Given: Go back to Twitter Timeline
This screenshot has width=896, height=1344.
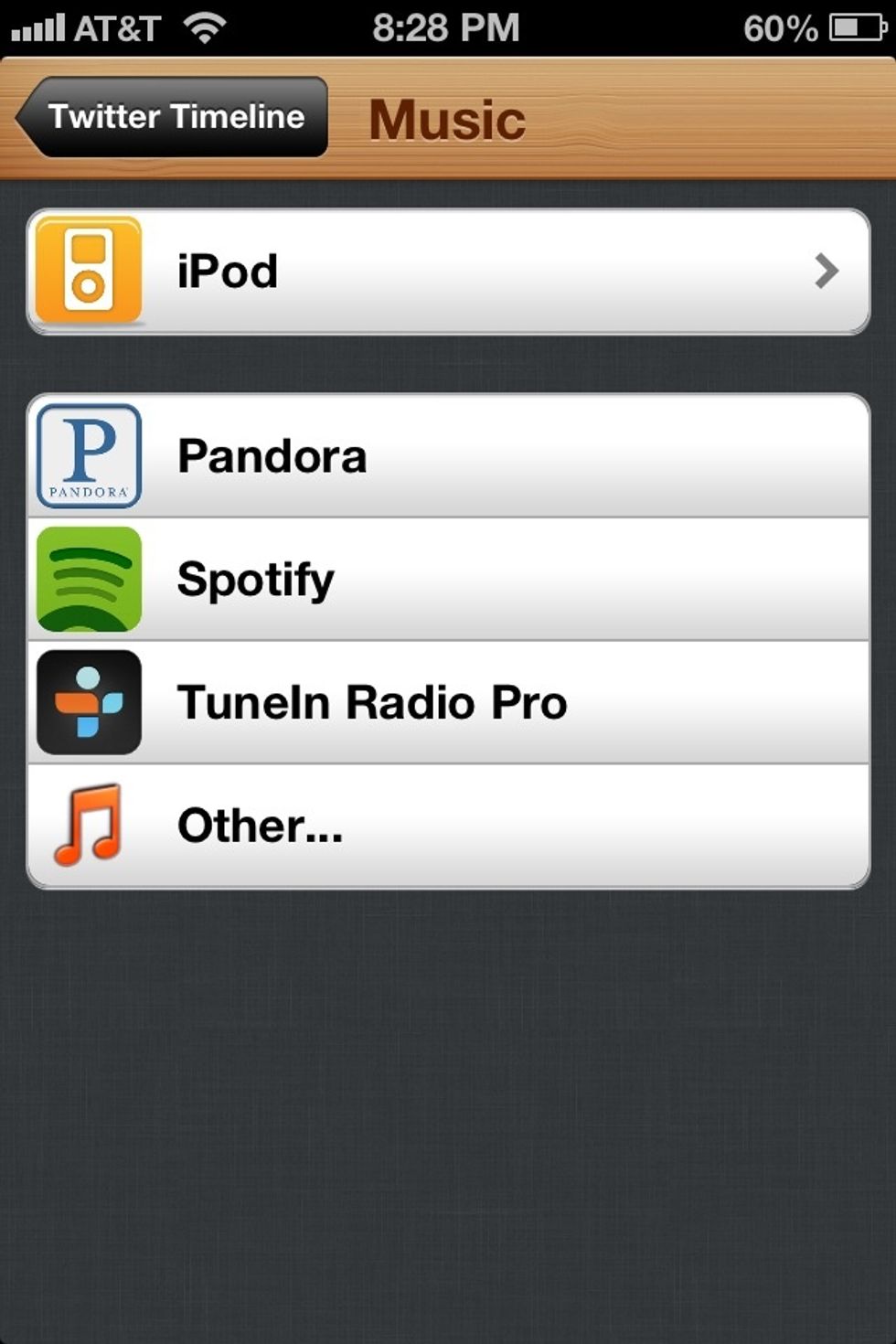Looking at the screenshot, I should pos(174,117).
